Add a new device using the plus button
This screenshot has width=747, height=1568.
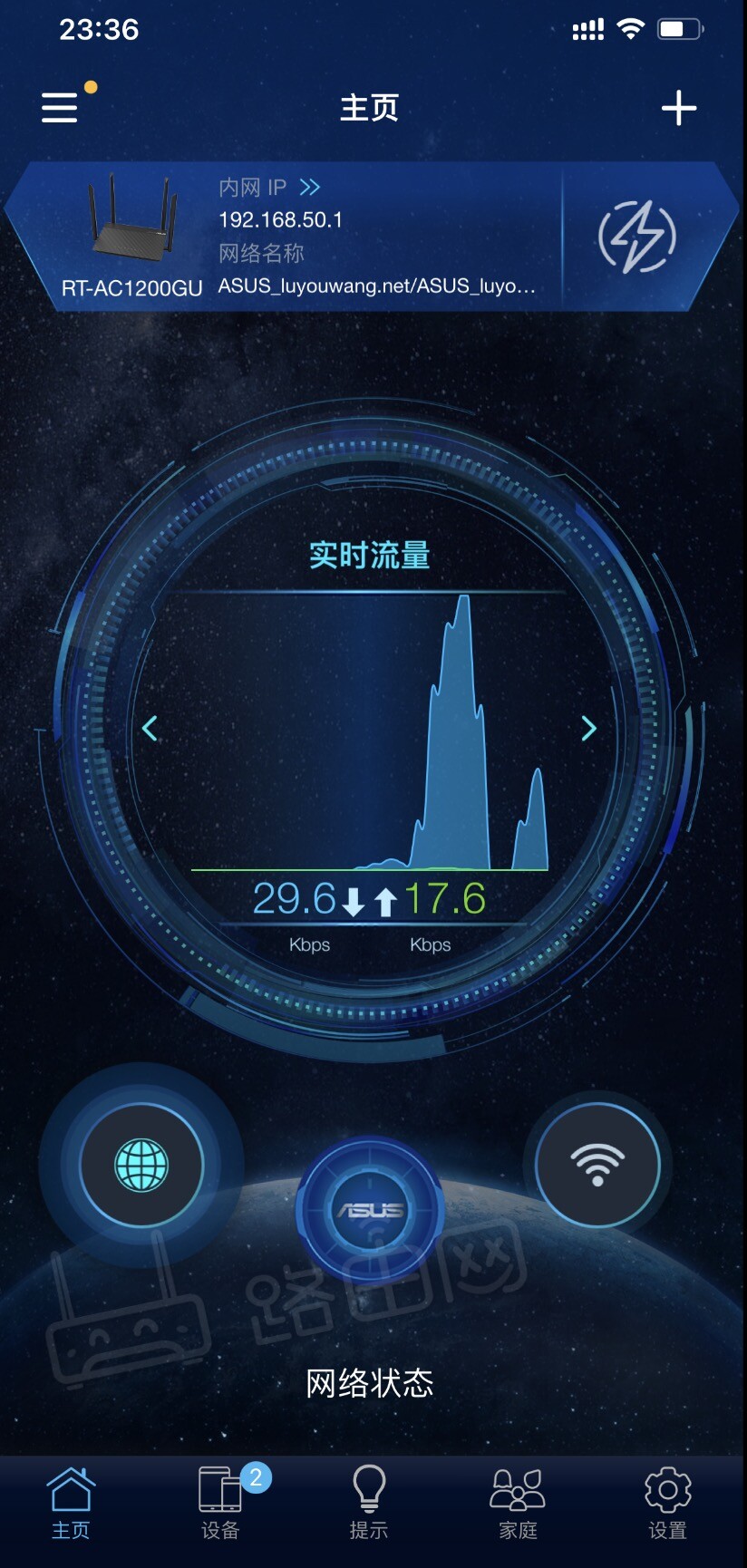click(681, 107)
